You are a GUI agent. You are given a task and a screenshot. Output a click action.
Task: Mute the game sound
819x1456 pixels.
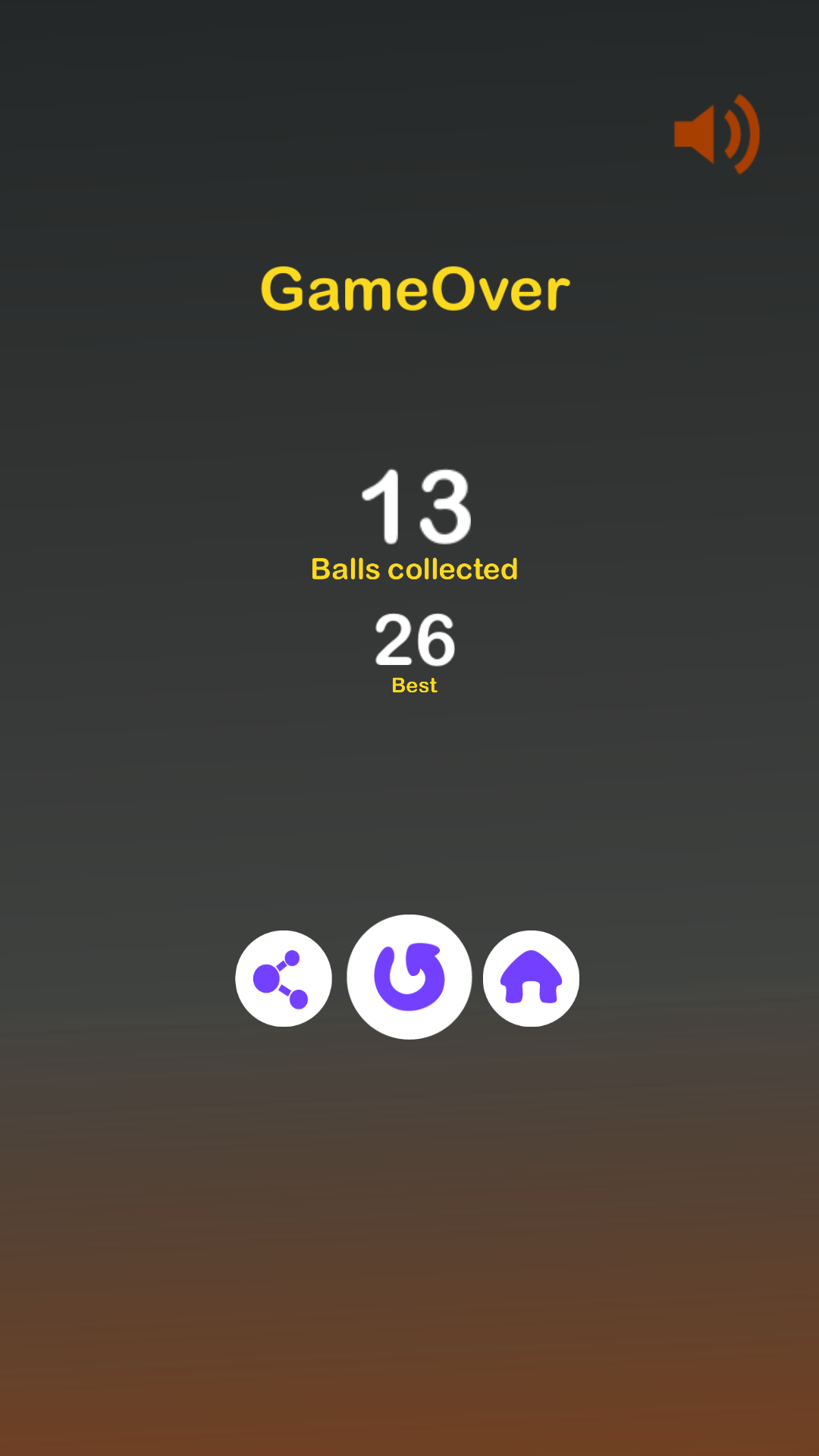coord(717,134)
